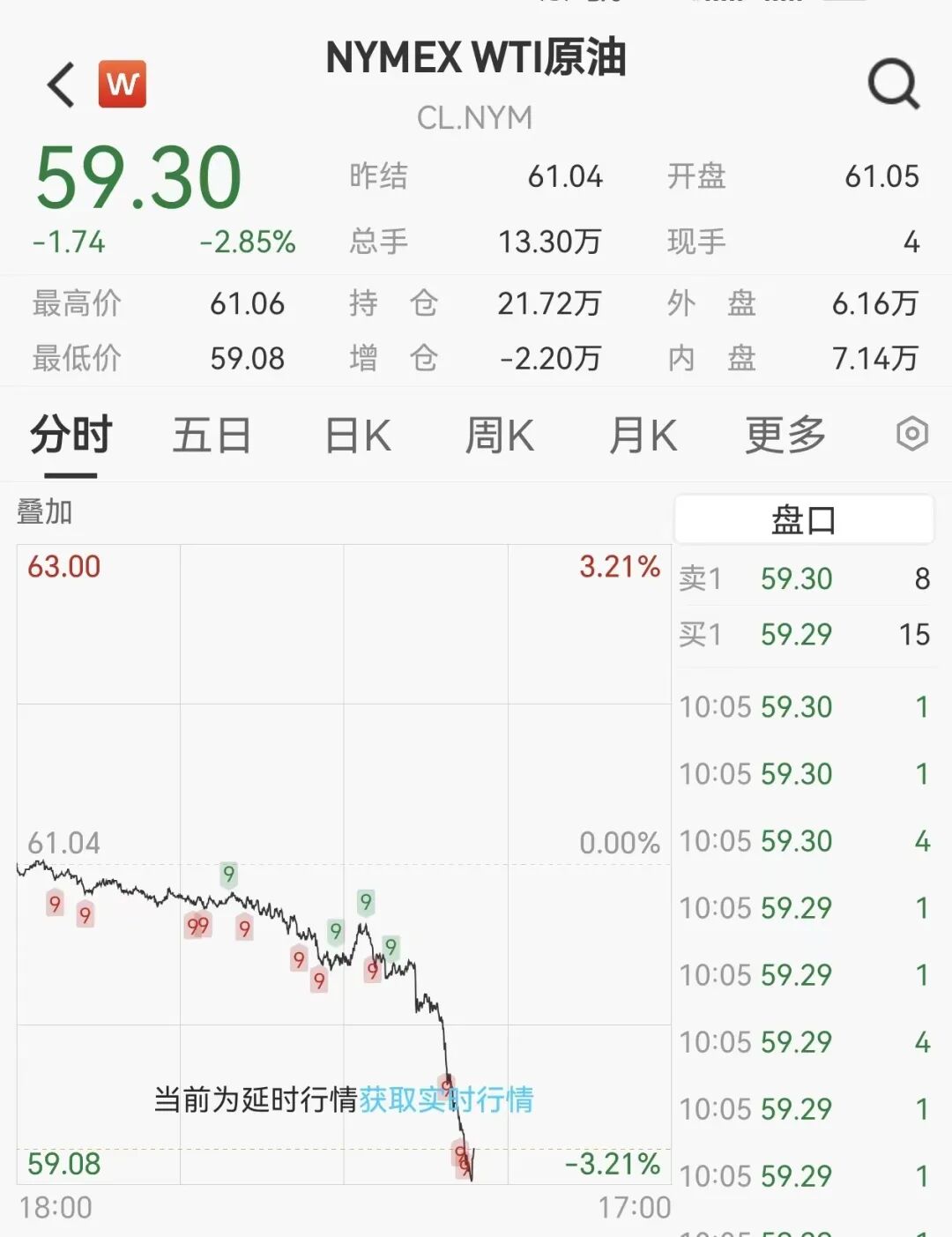Switch to the 五日 five-day tab
Viewport: 952px width, 1237px height.
tap(212, 435)
